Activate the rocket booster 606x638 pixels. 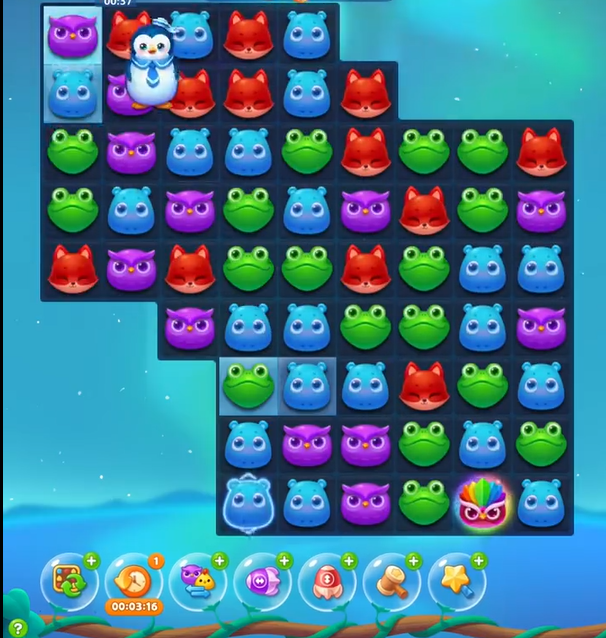(327, 583)
